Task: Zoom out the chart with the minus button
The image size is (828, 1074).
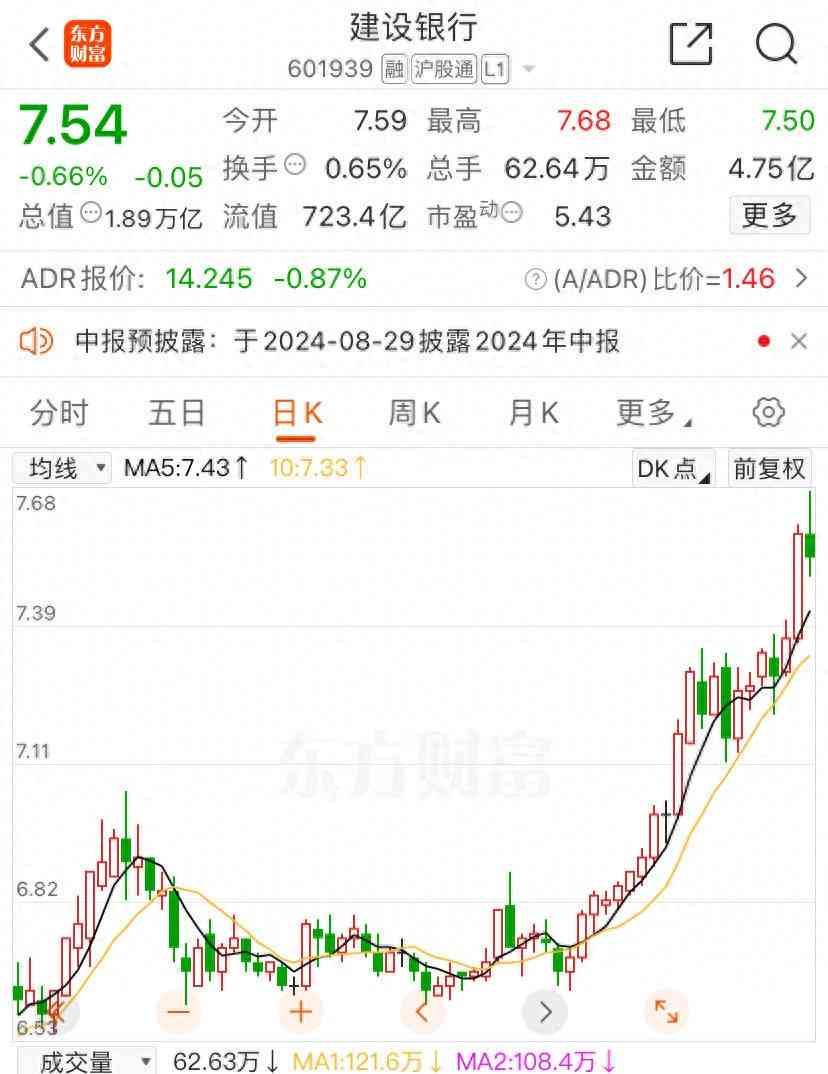Action: tap(178, 1012)
